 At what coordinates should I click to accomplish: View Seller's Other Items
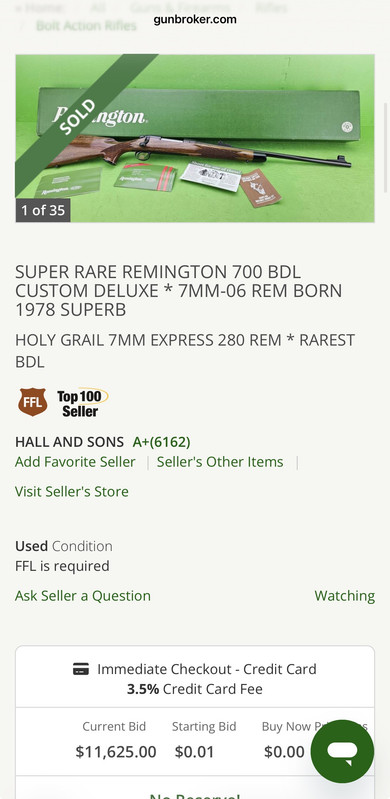point(220,462)
